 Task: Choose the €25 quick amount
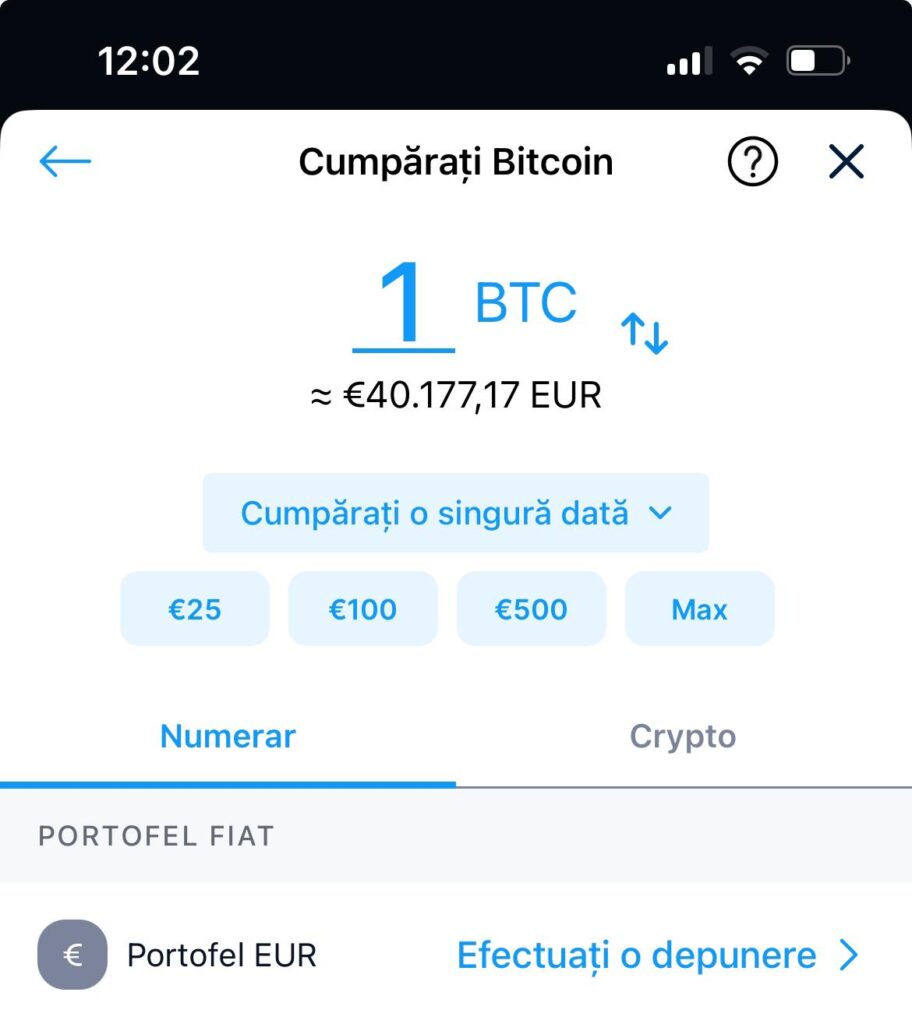195,609
